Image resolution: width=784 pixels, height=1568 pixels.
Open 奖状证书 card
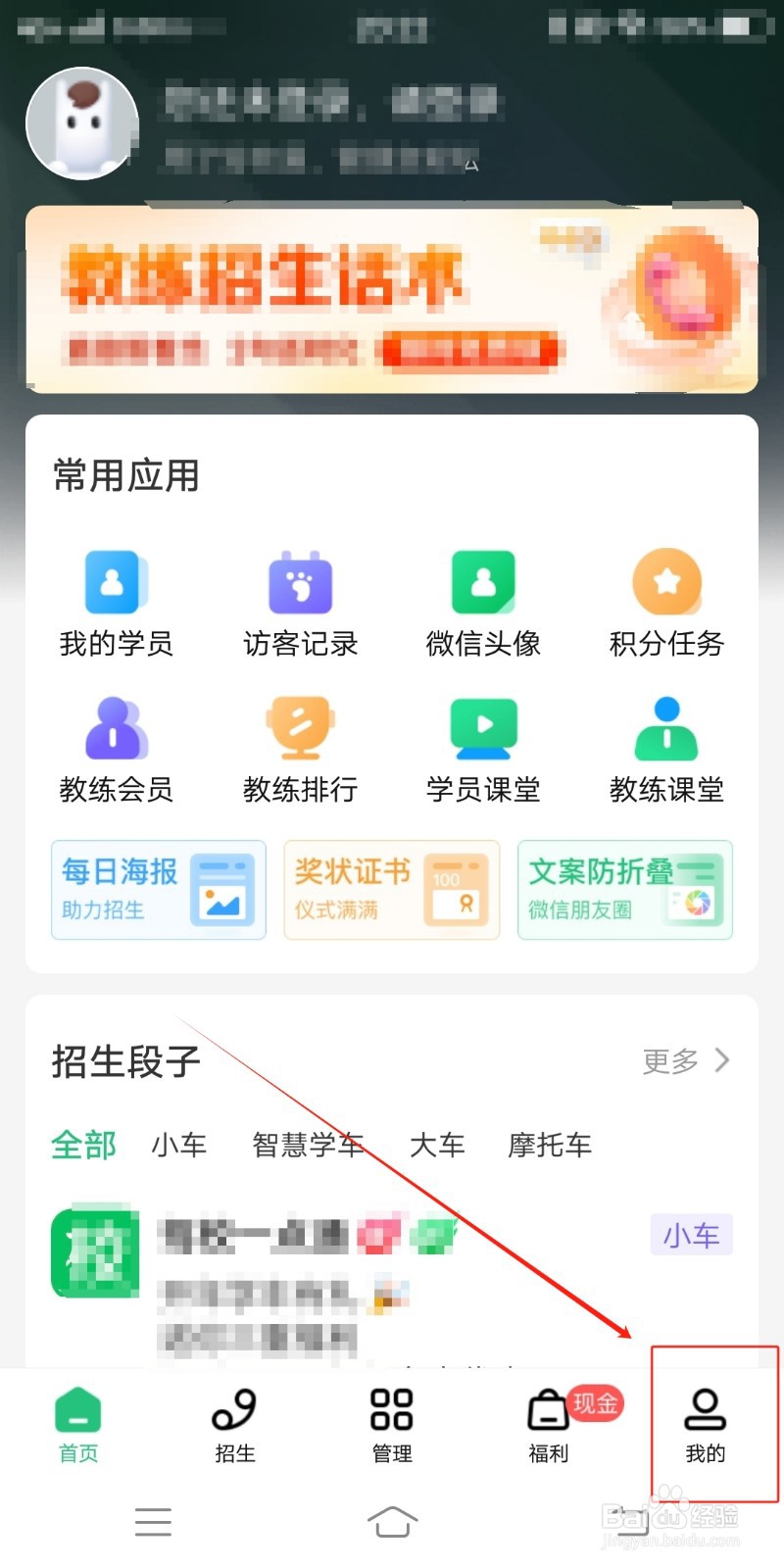391,890
